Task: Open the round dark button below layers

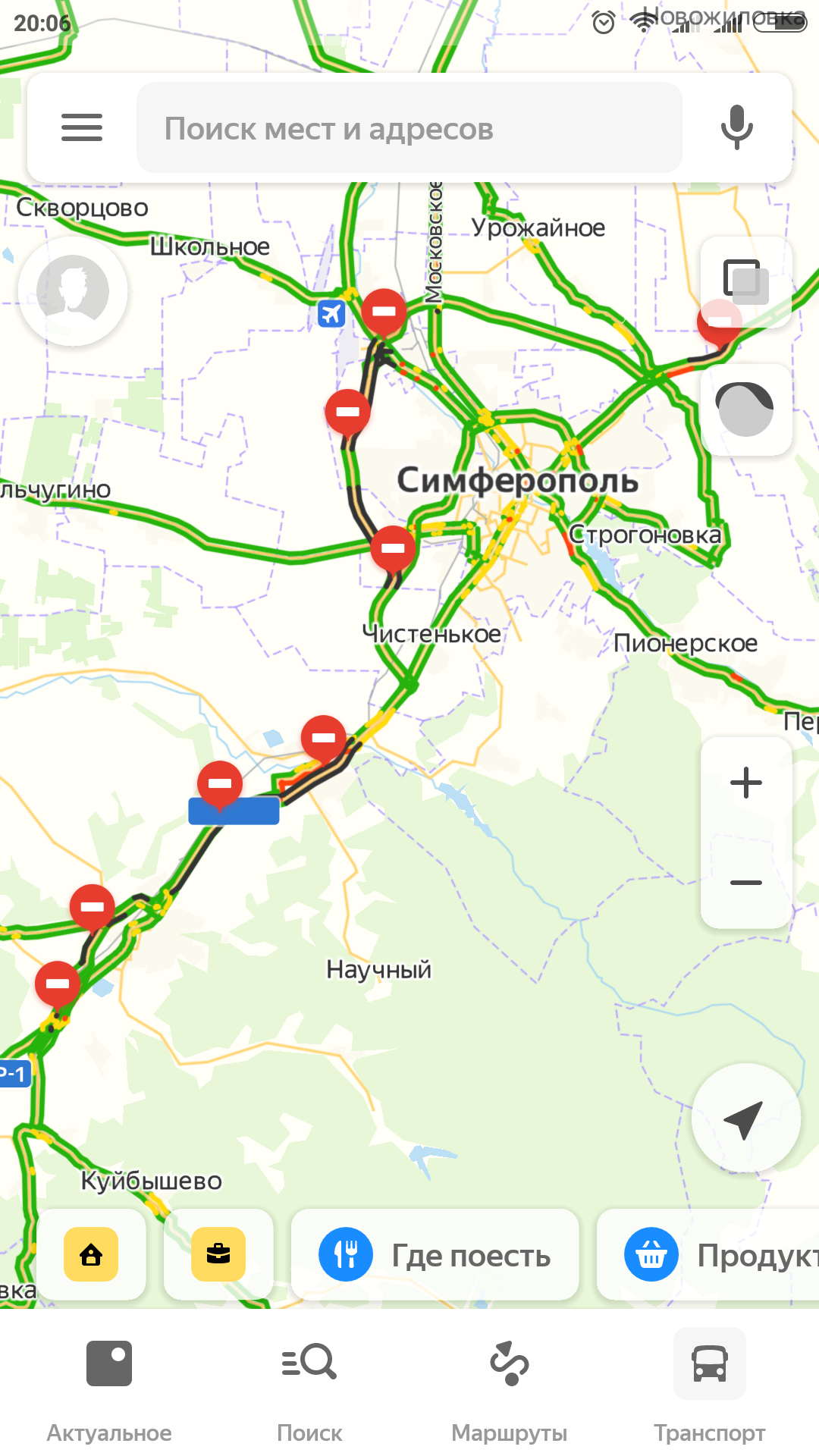Action: [745, 409]
